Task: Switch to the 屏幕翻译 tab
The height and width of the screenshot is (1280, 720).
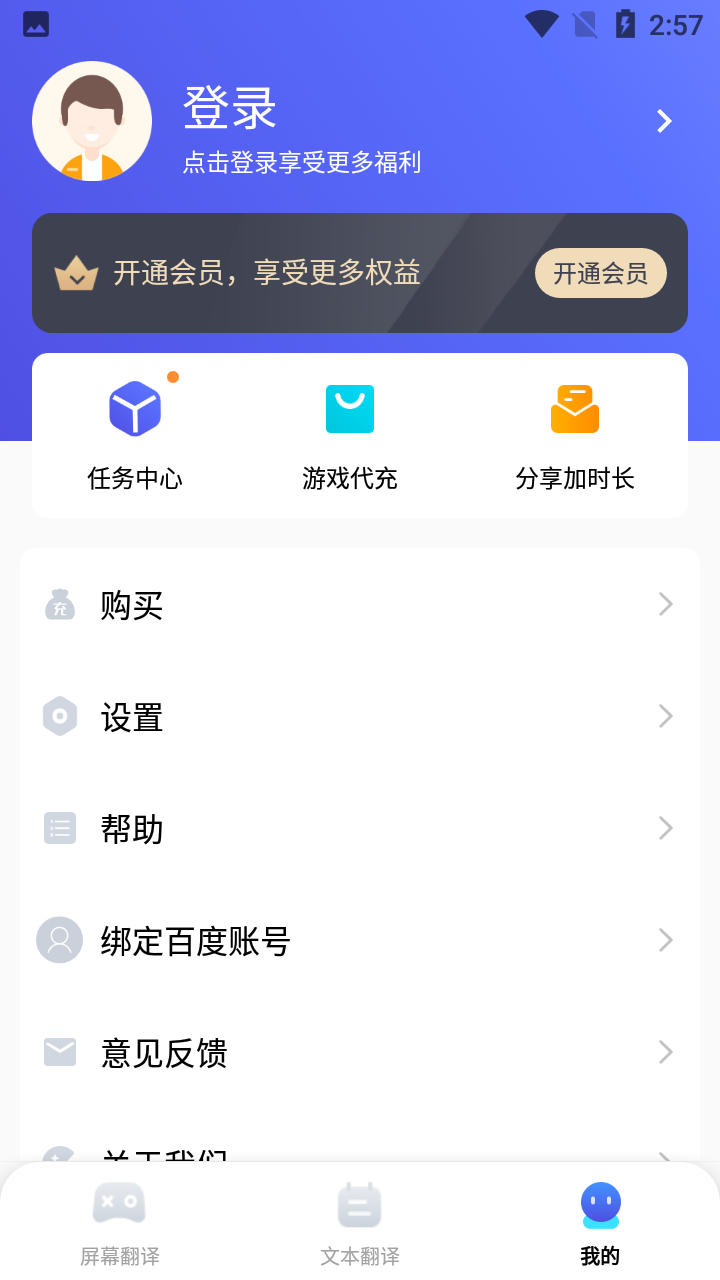Action: tap(119, 1220)
